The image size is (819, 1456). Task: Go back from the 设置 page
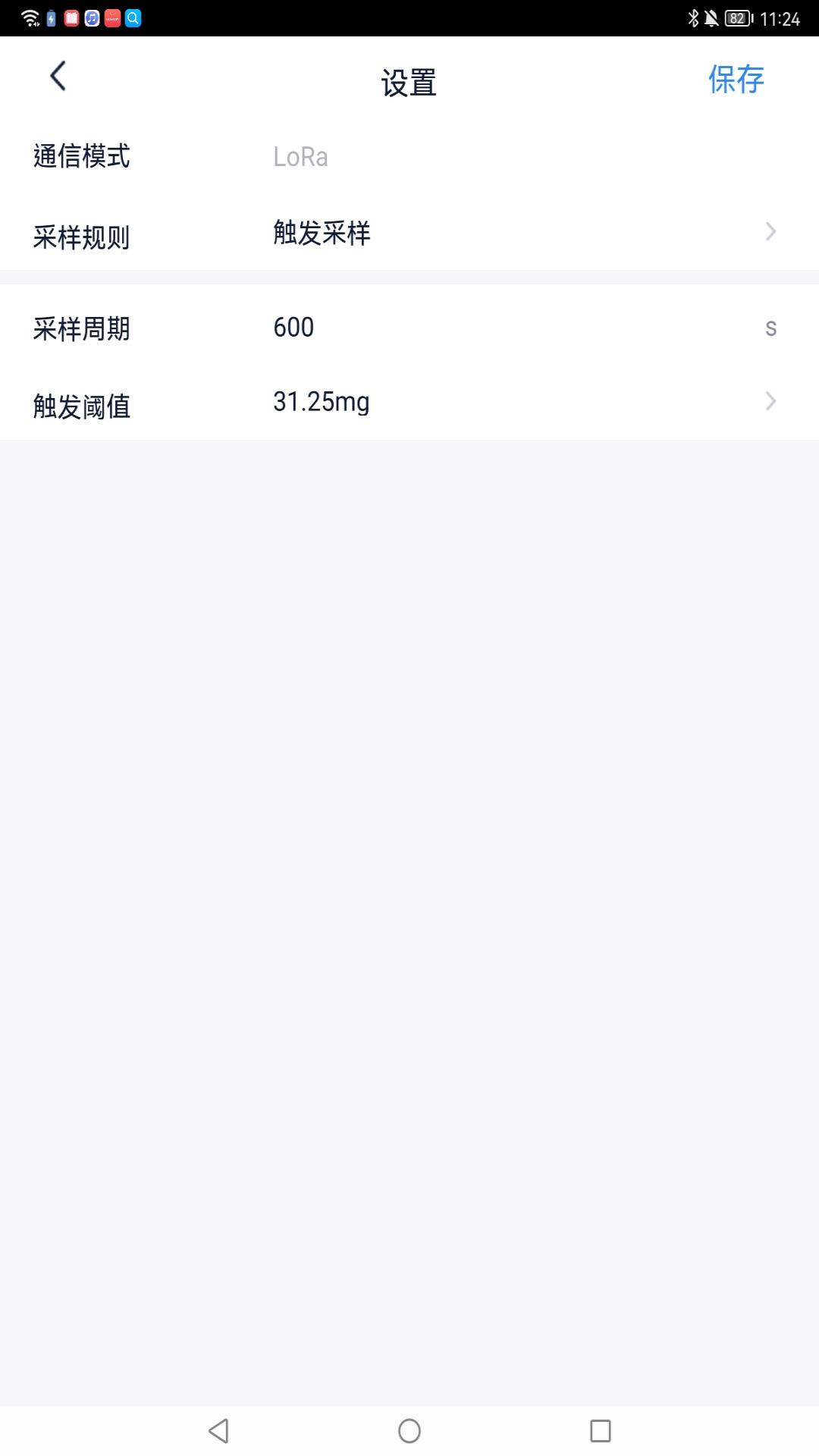pyautogui.click(x=58, y=77)
